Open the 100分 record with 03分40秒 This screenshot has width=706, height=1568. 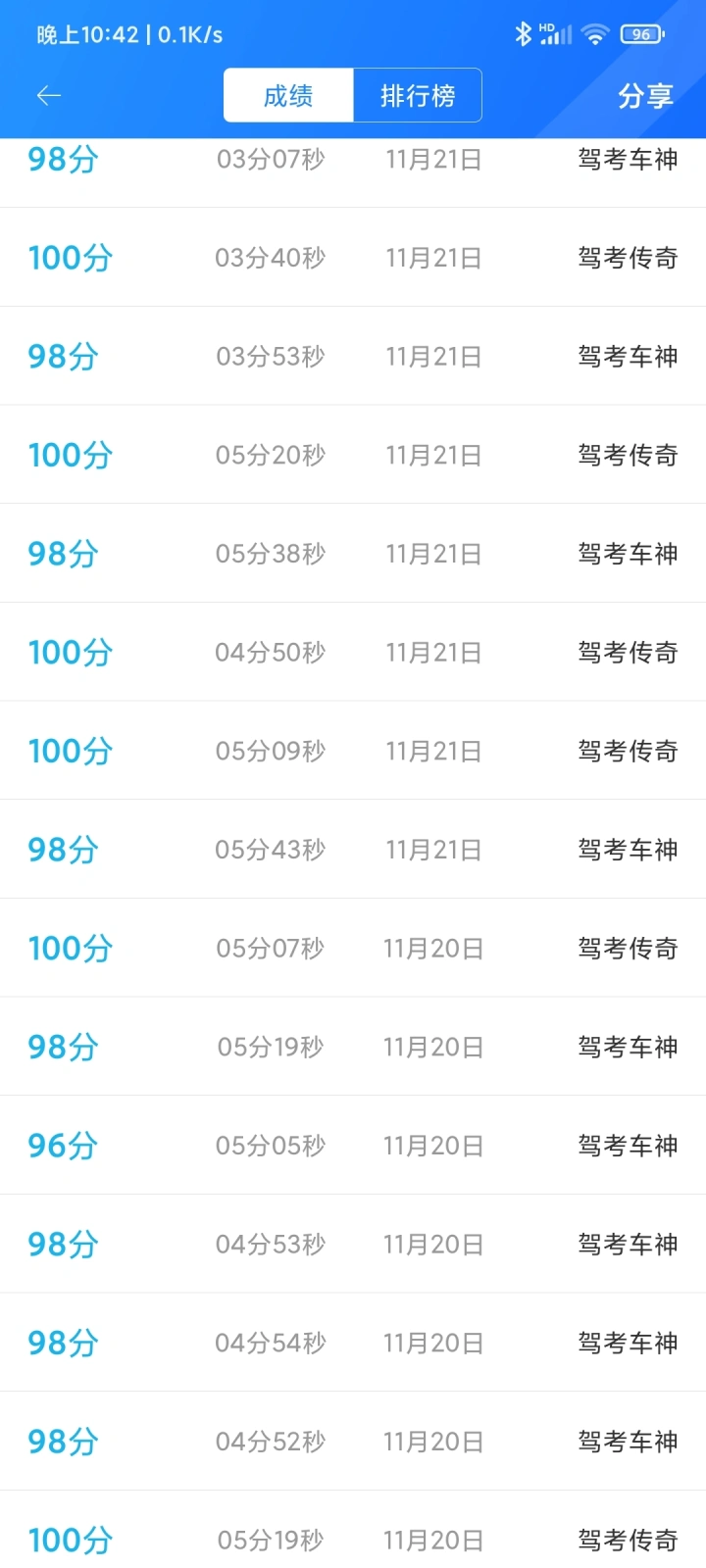(353, 258)
